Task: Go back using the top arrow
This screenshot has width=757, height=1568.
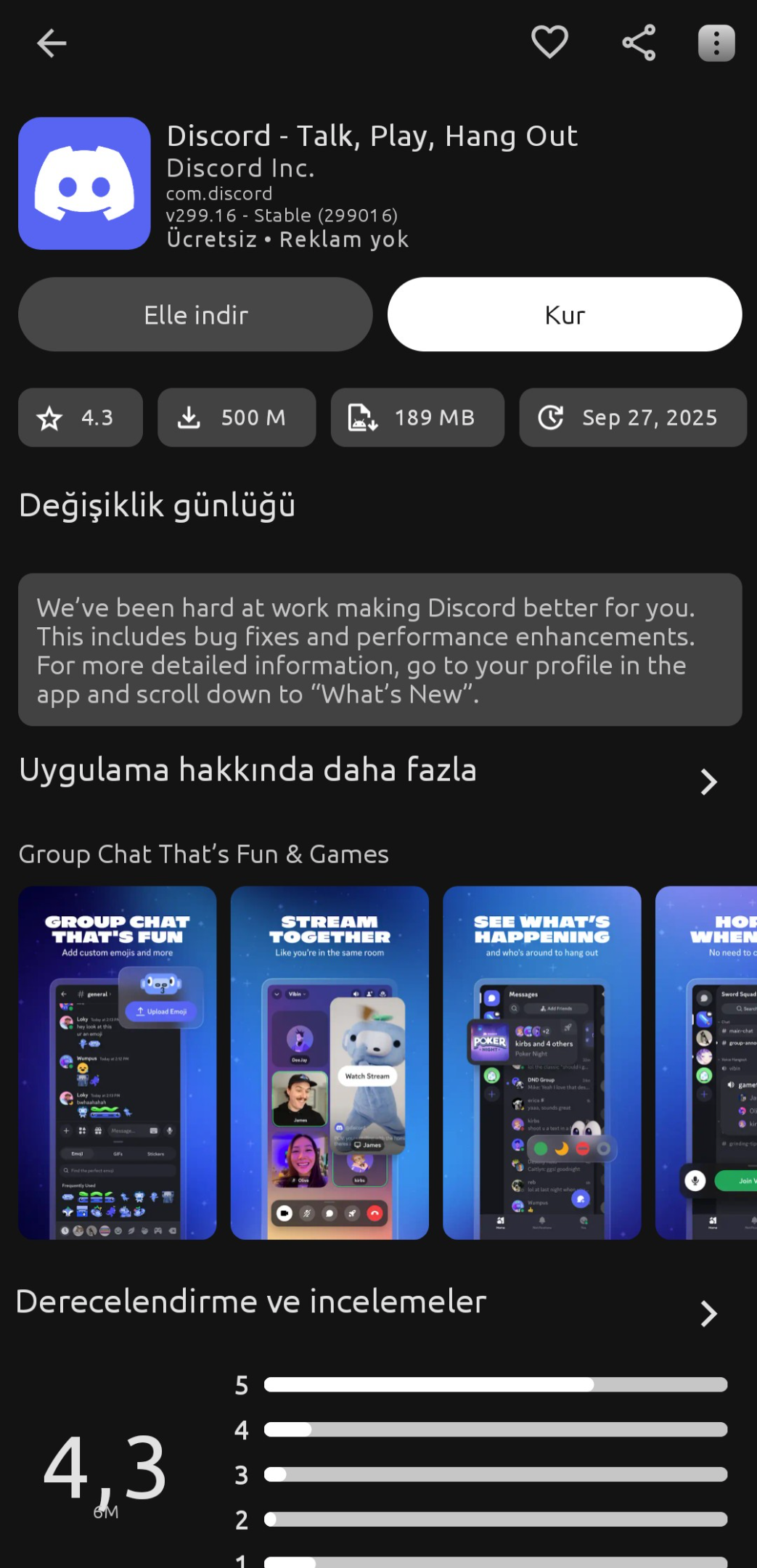Action: (x=52, y=43)
